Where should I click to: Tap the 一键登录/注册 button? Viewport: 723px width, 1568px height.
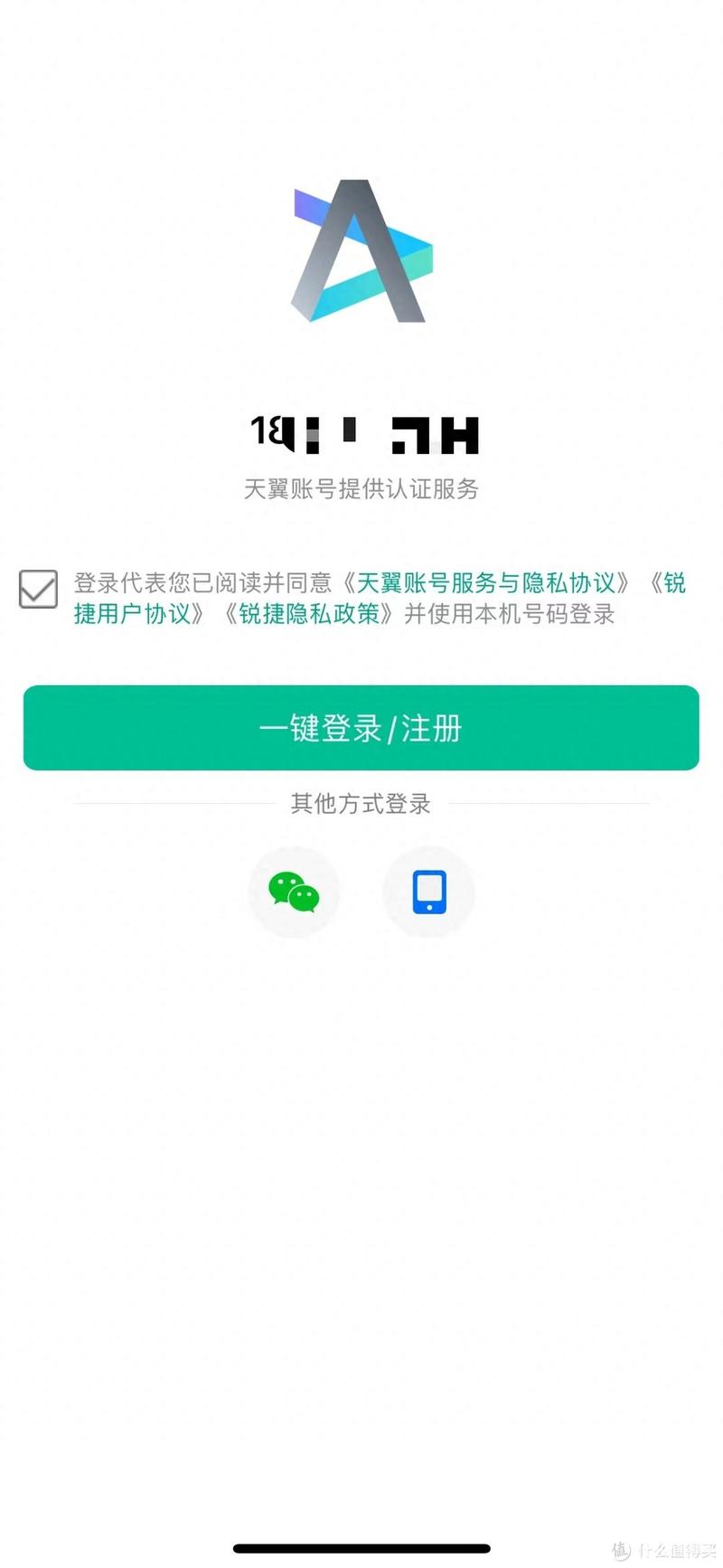point(361,728)
